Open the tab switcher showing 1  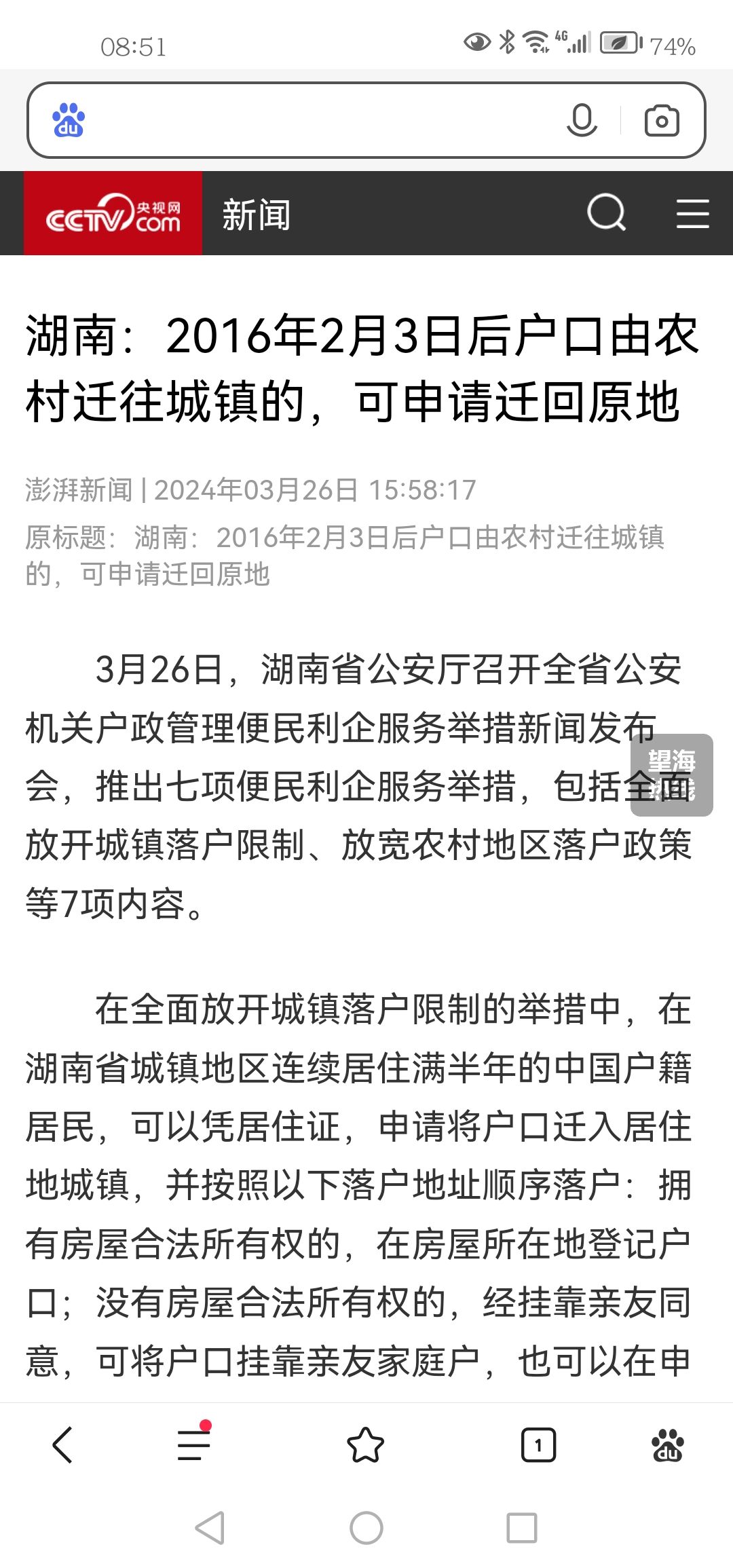tap(538, 1444)
